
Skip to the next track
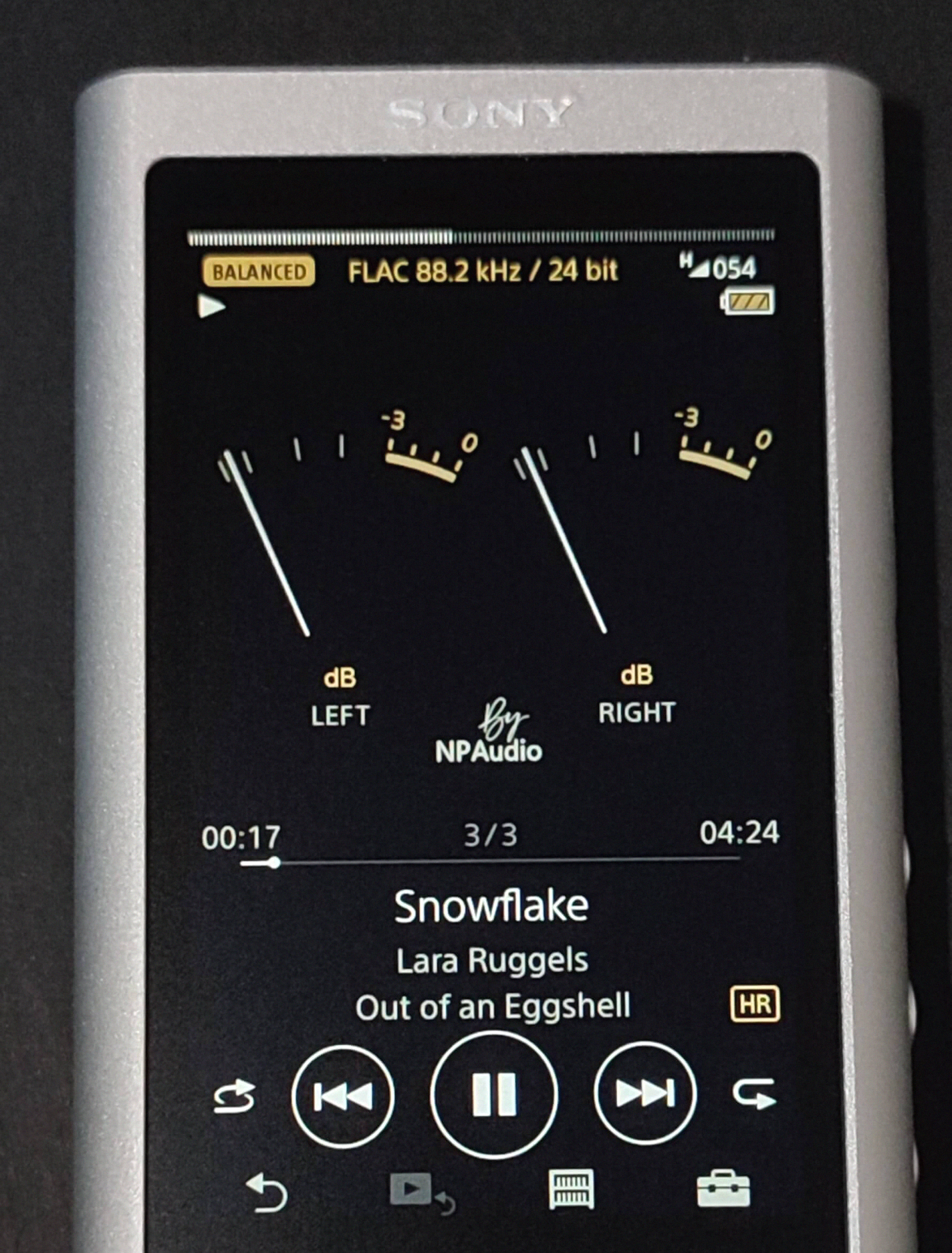point(644,1094)
